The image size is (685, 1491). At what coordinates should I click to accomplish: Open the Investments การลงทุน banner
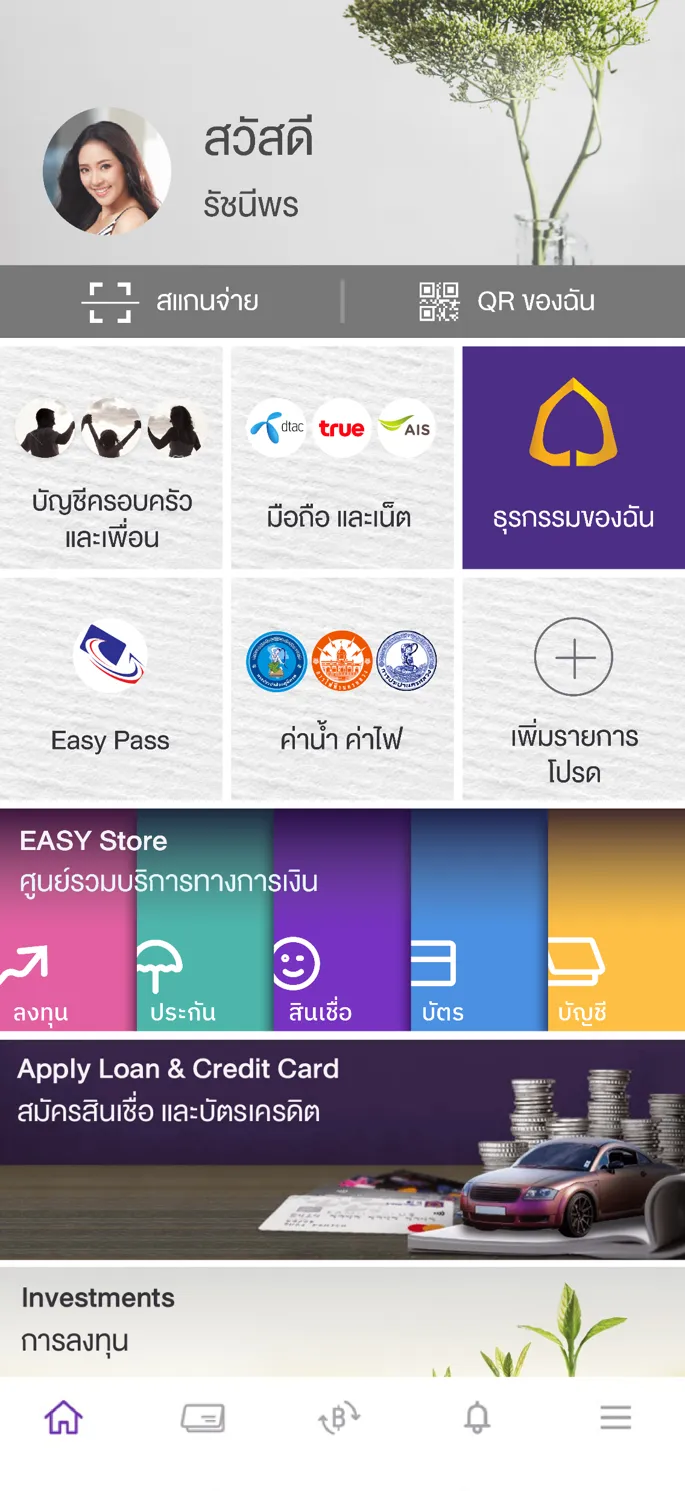tap(342, 1322)
